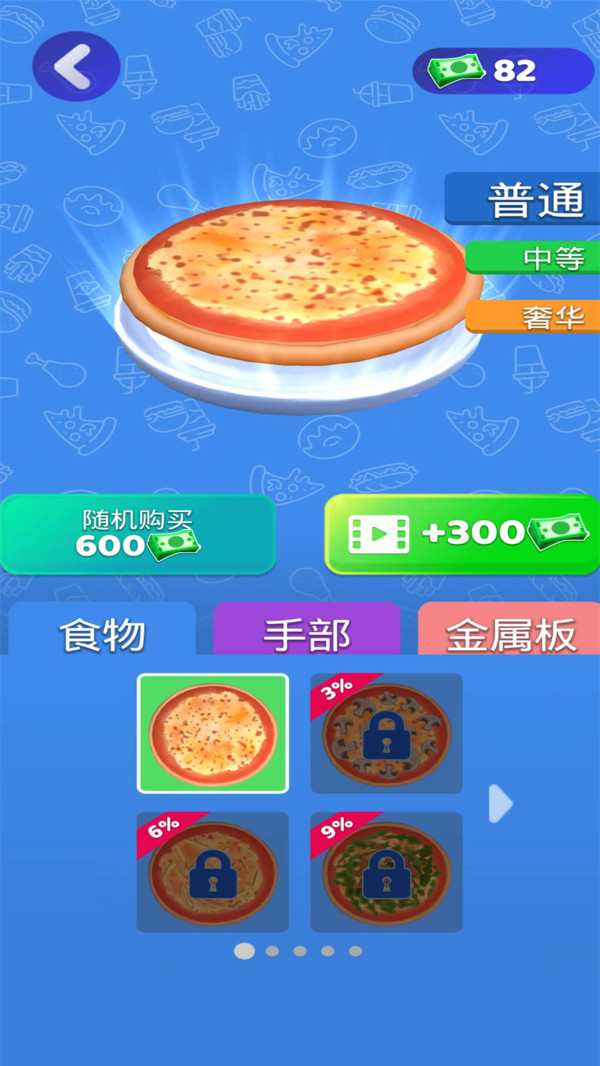Watch video for +300 cash

(462, 535)
